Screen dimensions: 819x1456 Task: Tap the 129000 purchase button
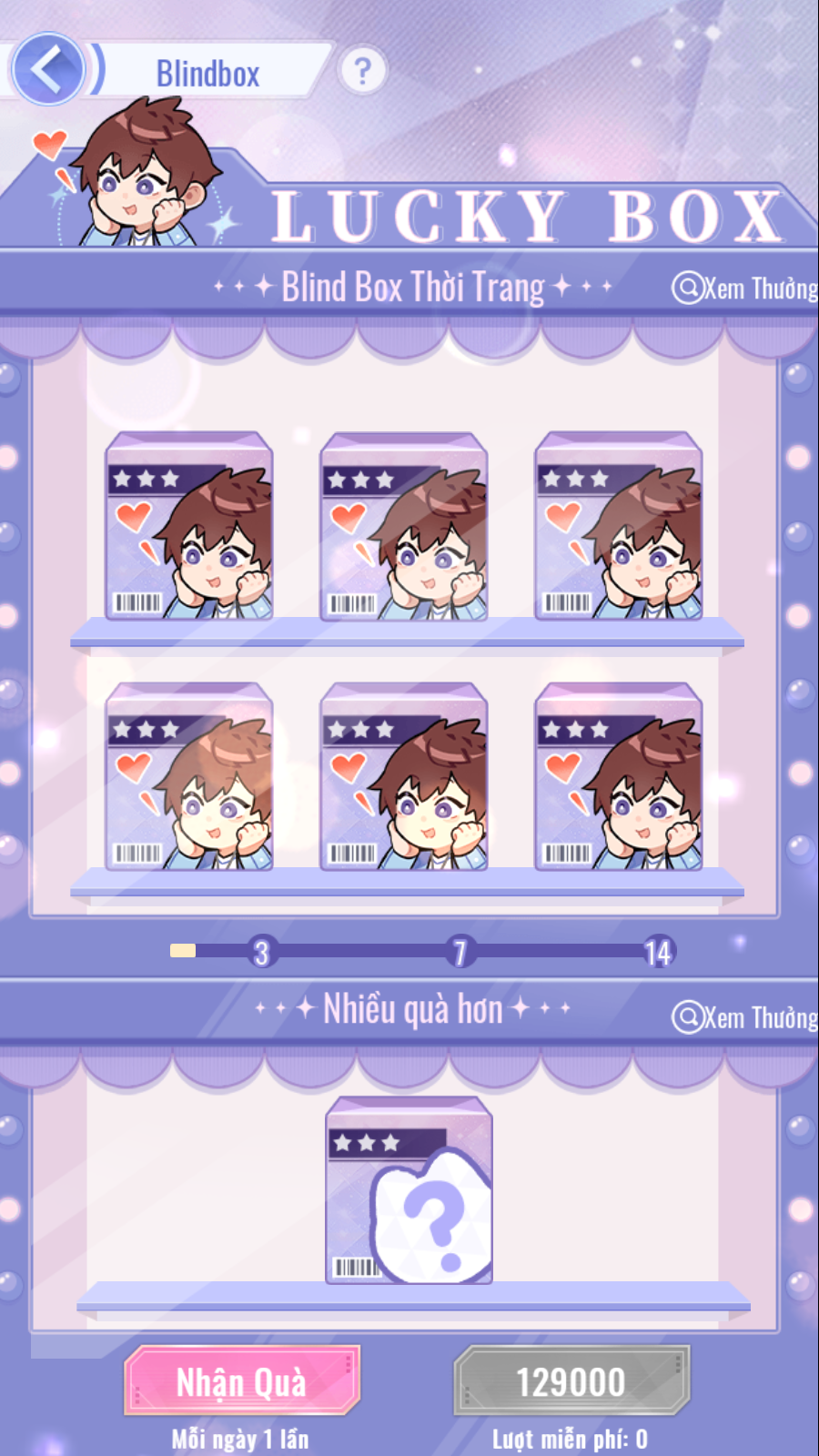coord(571,1381)
